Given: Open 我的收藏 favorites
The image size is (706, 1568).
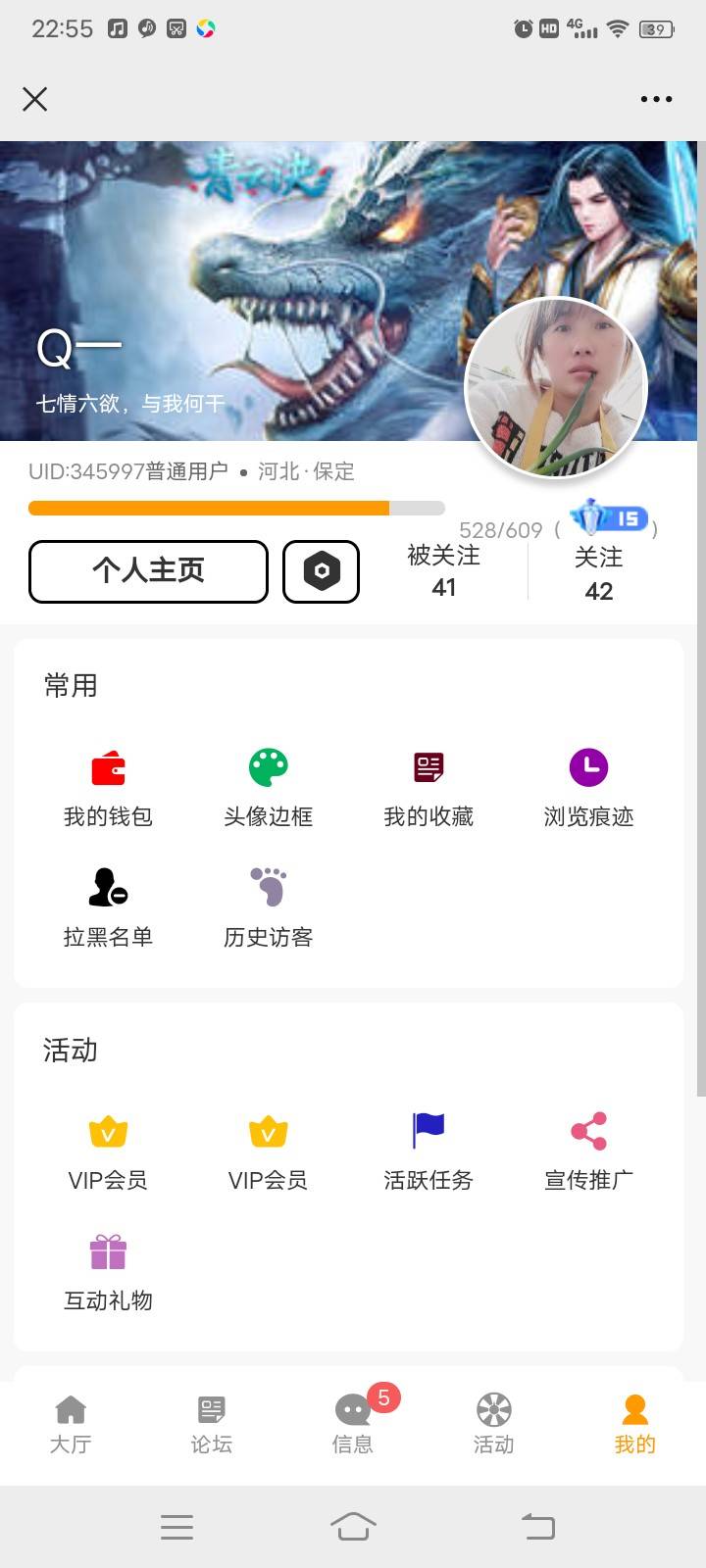Looking at the screenshot, I should [x=429, y=788].
